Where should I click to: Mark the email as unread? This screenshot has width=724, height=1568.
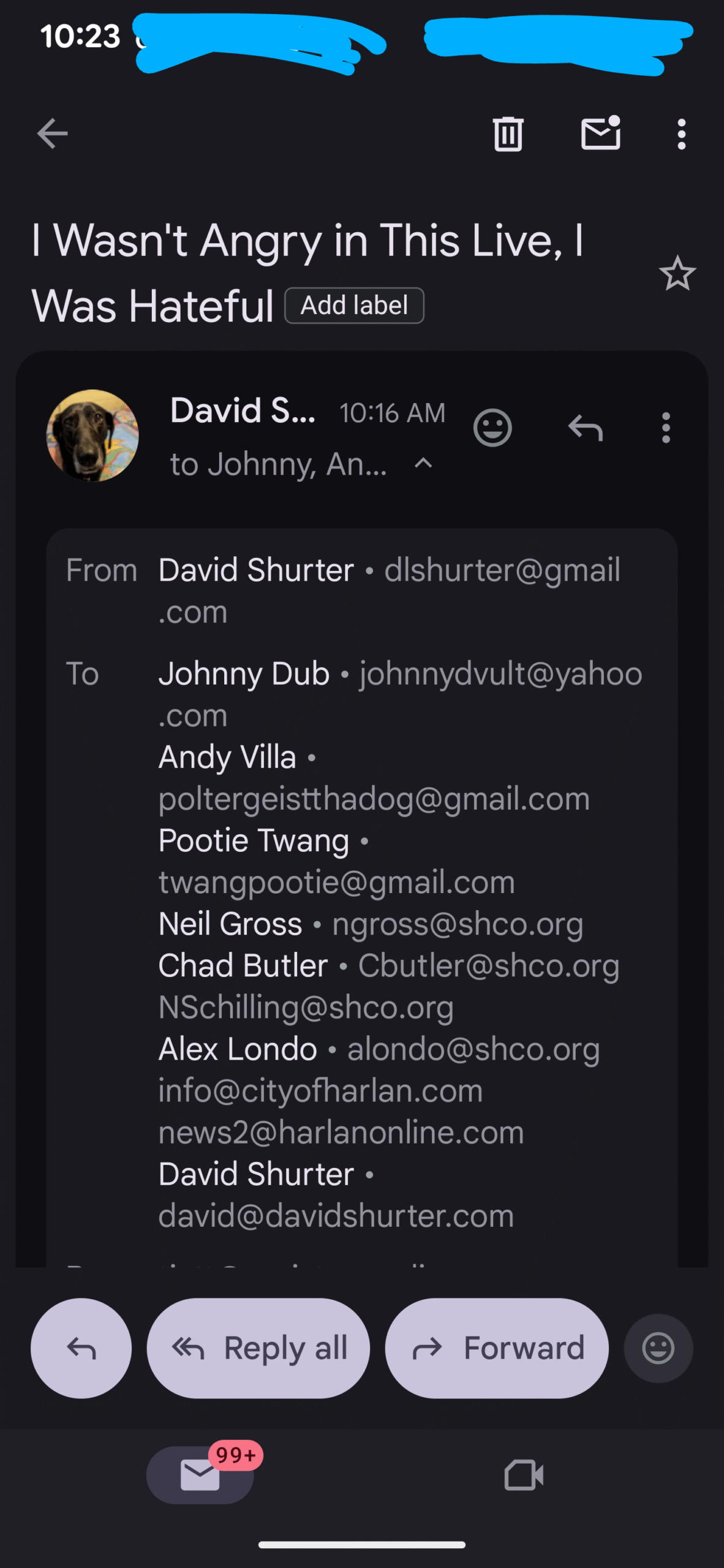pyautogui.click(x=600, y=134)
